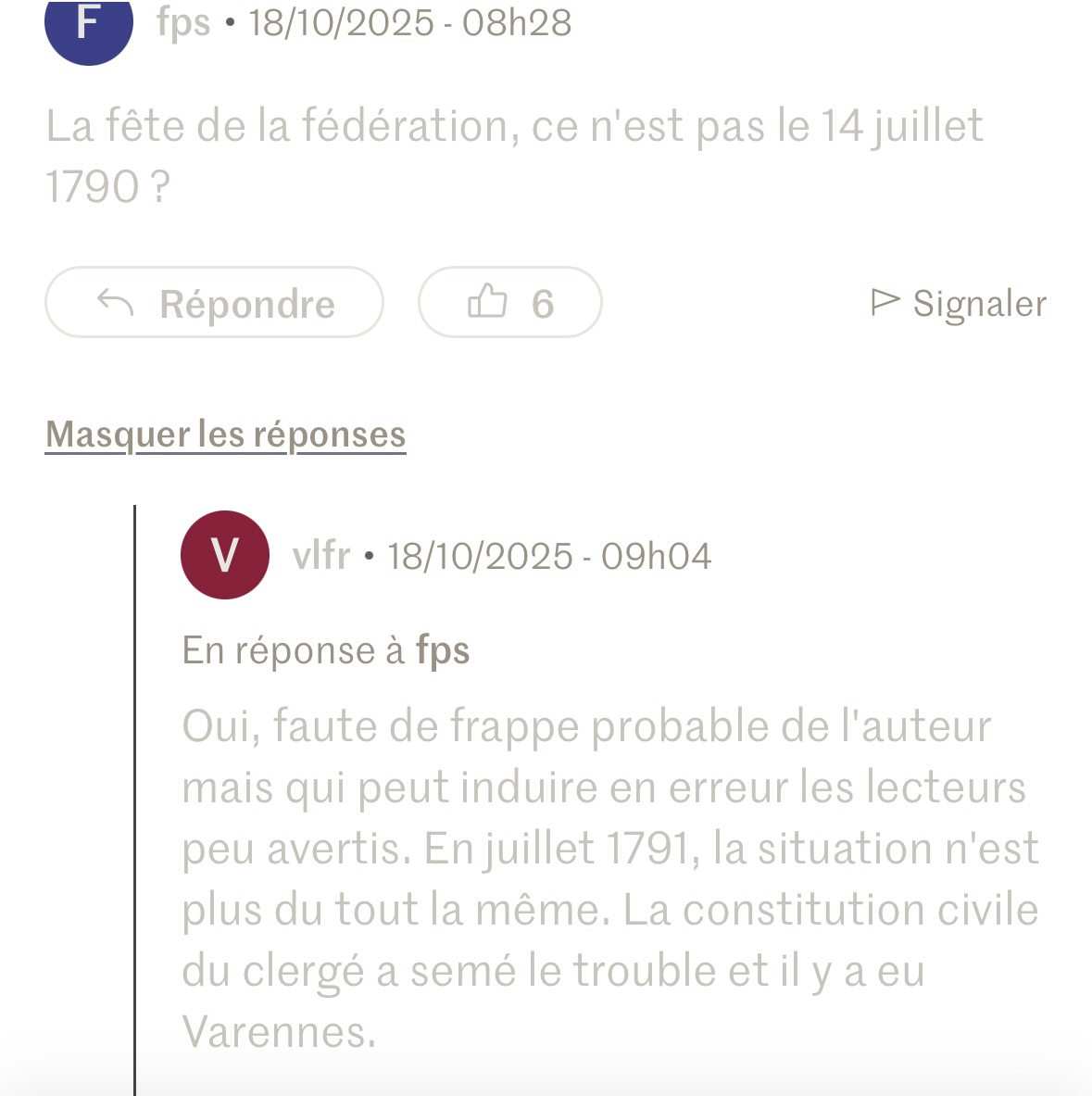Viewport: 1092px width, 1096px height.
Task: Like fps's comment with the thumbs-up
Action: tap(509, 303)
